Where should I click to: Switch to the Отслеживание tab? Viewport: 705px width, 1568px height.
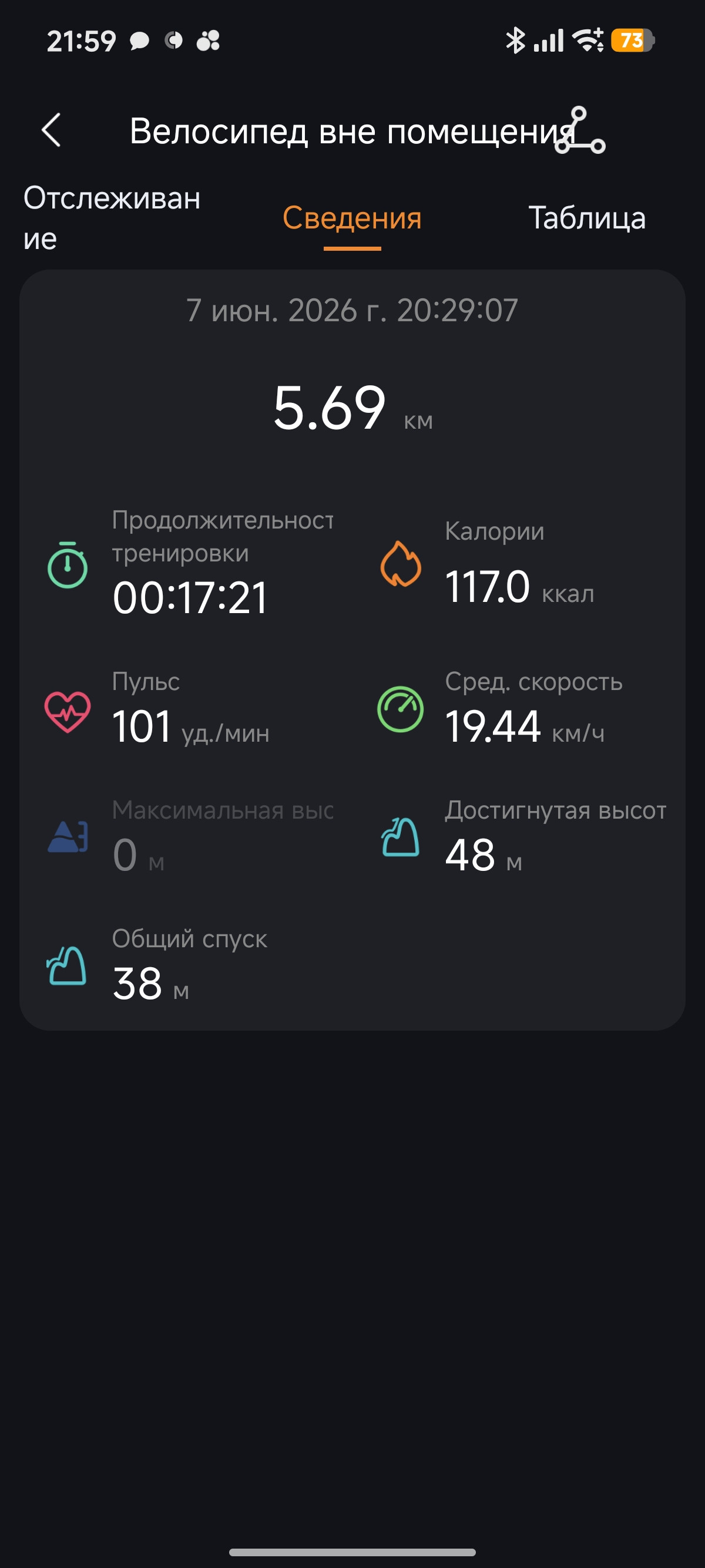tap(112, 218)
